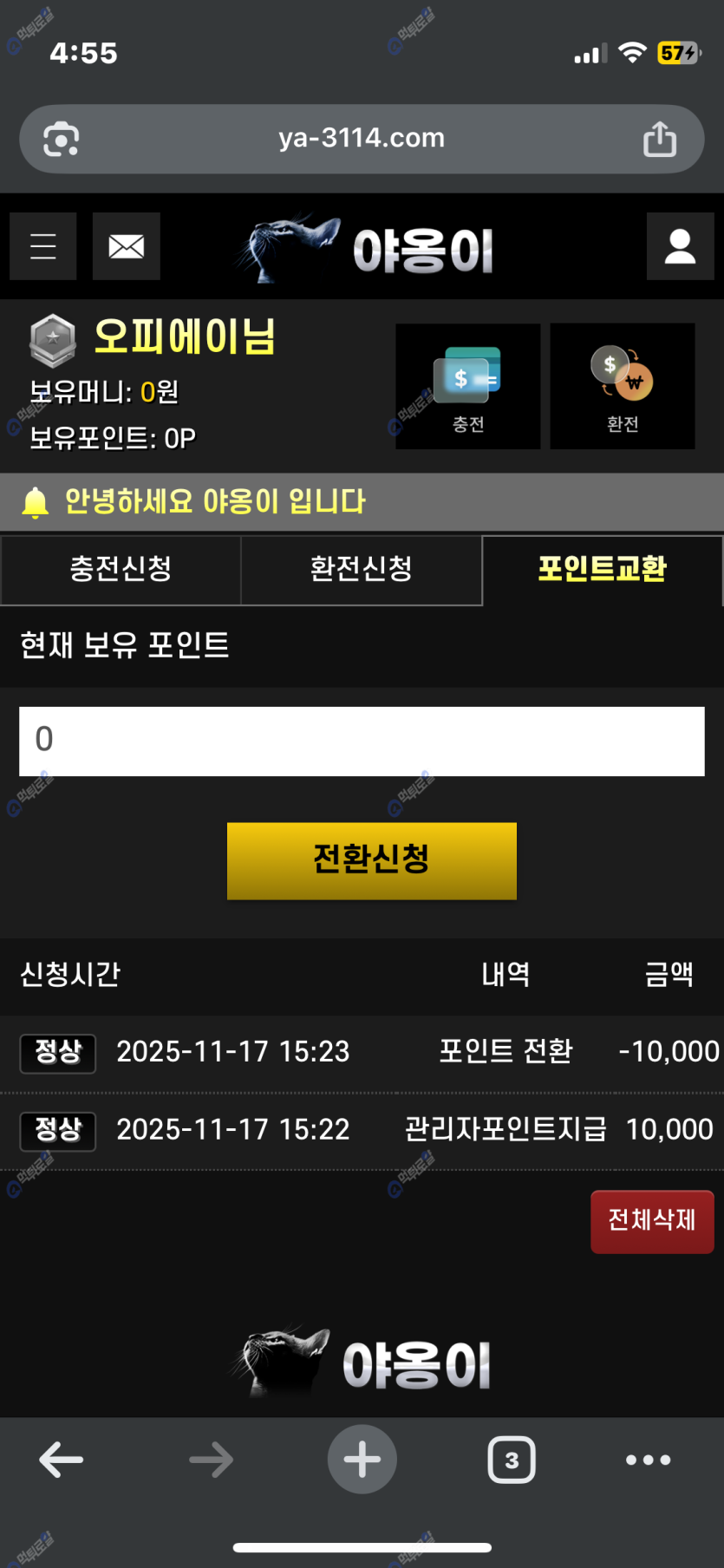Open the user profile icon
The image size is (724, 1568).
680,246
